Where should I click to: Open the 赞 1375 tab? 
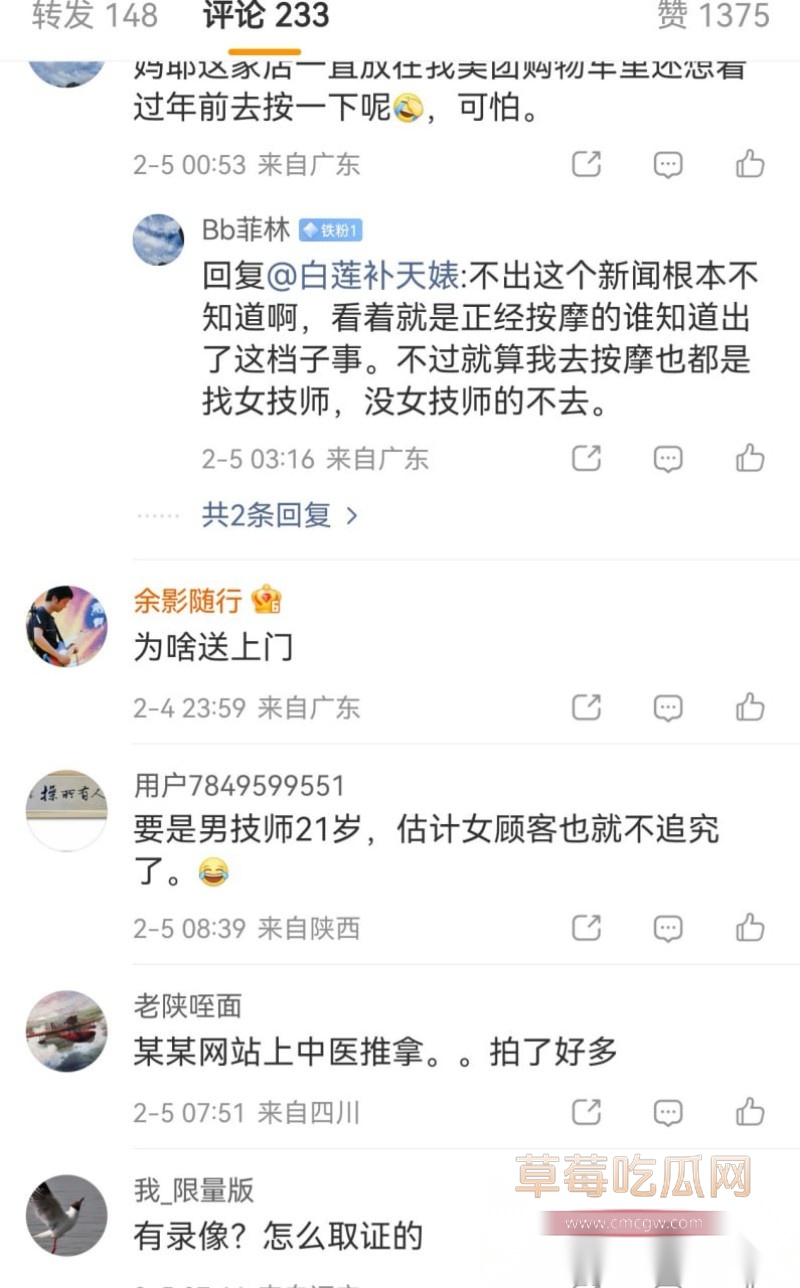[x=714, y=16]
